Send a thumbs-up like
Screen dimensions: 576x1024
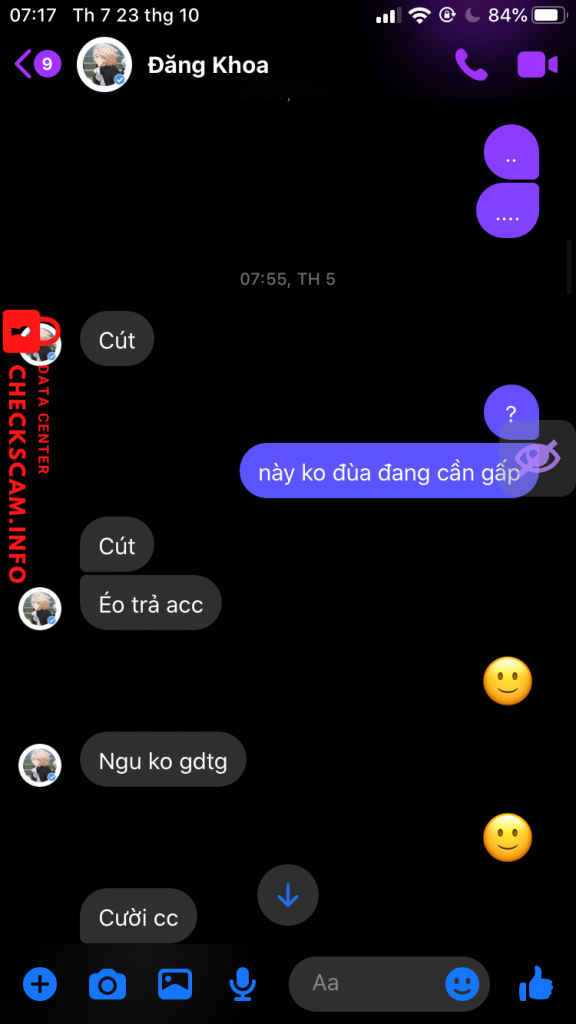(x=536, y=982)
